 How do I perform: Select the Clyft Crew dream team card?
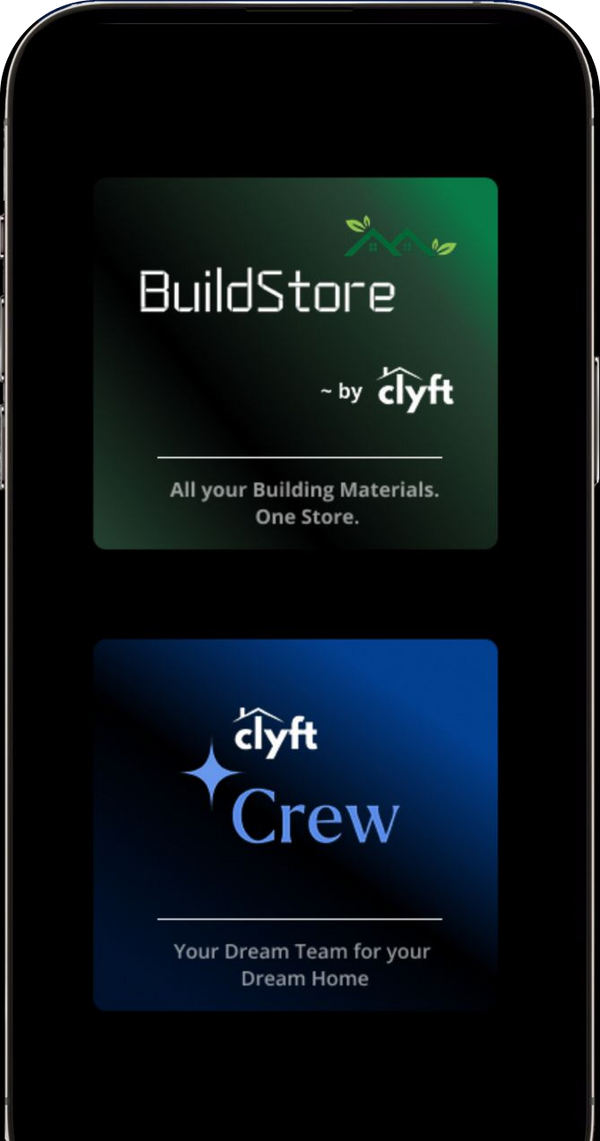tap(295, 824)
